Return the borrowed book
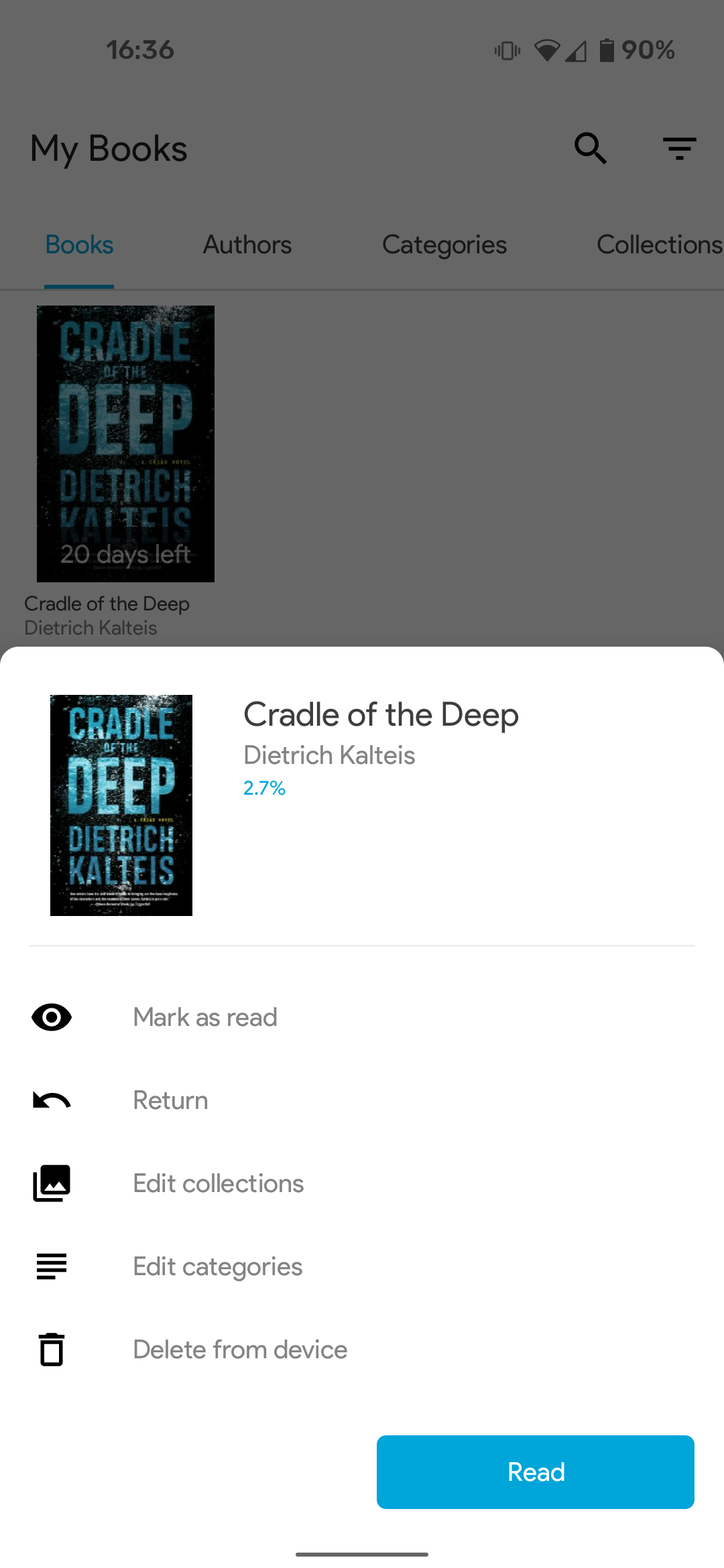The width and height of the screenshot is (724, 1568). [170, 1100]
